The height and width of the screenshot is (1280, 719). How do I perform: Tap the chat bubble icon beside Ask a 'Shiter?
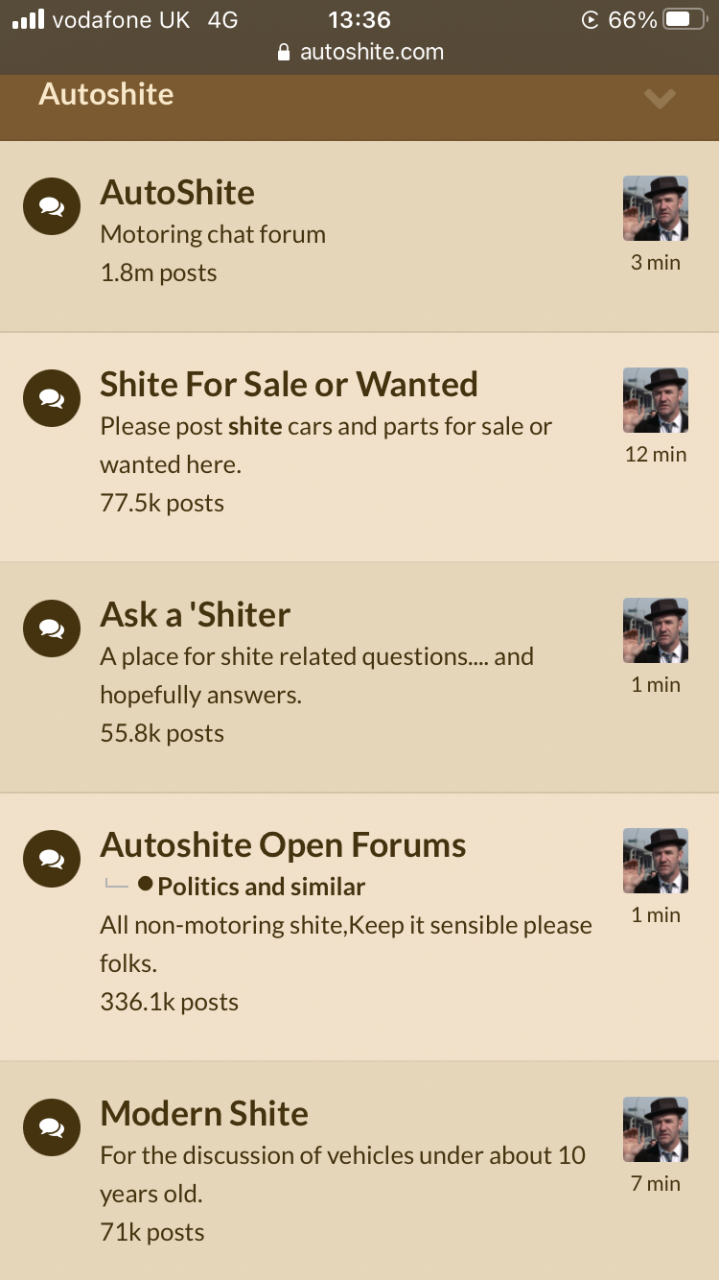(x=51, y=628)
